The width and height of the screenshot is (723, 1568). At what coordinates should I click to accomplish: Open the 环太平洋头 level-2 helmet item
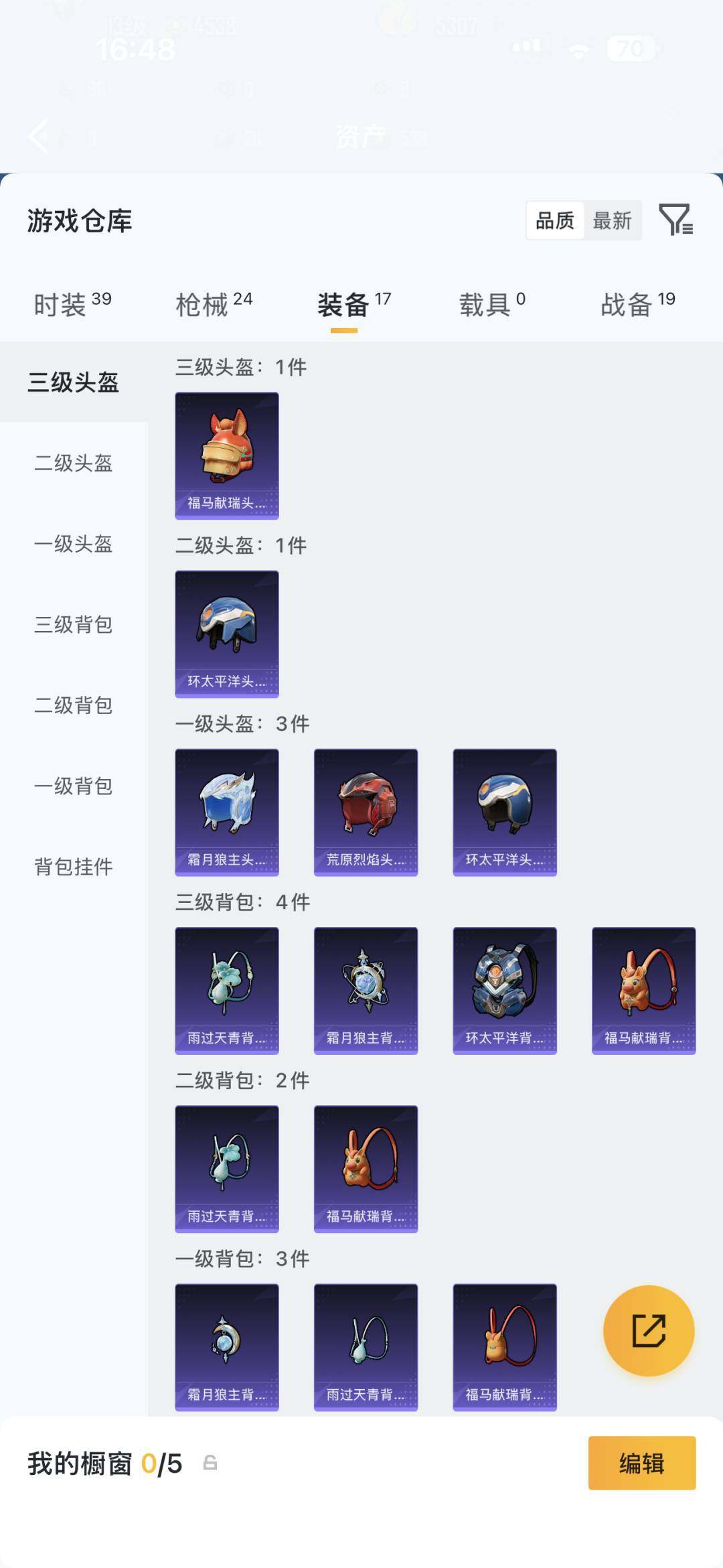tap(227, 634)
